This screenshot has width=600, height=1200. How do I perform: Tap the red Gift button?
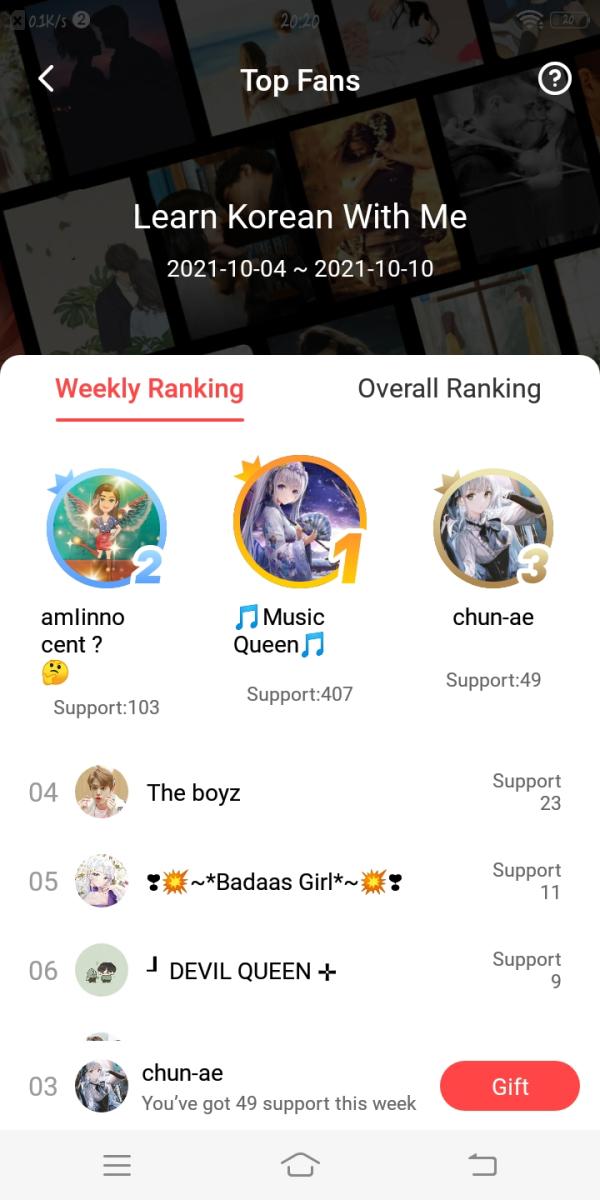tap(510, 1086)
